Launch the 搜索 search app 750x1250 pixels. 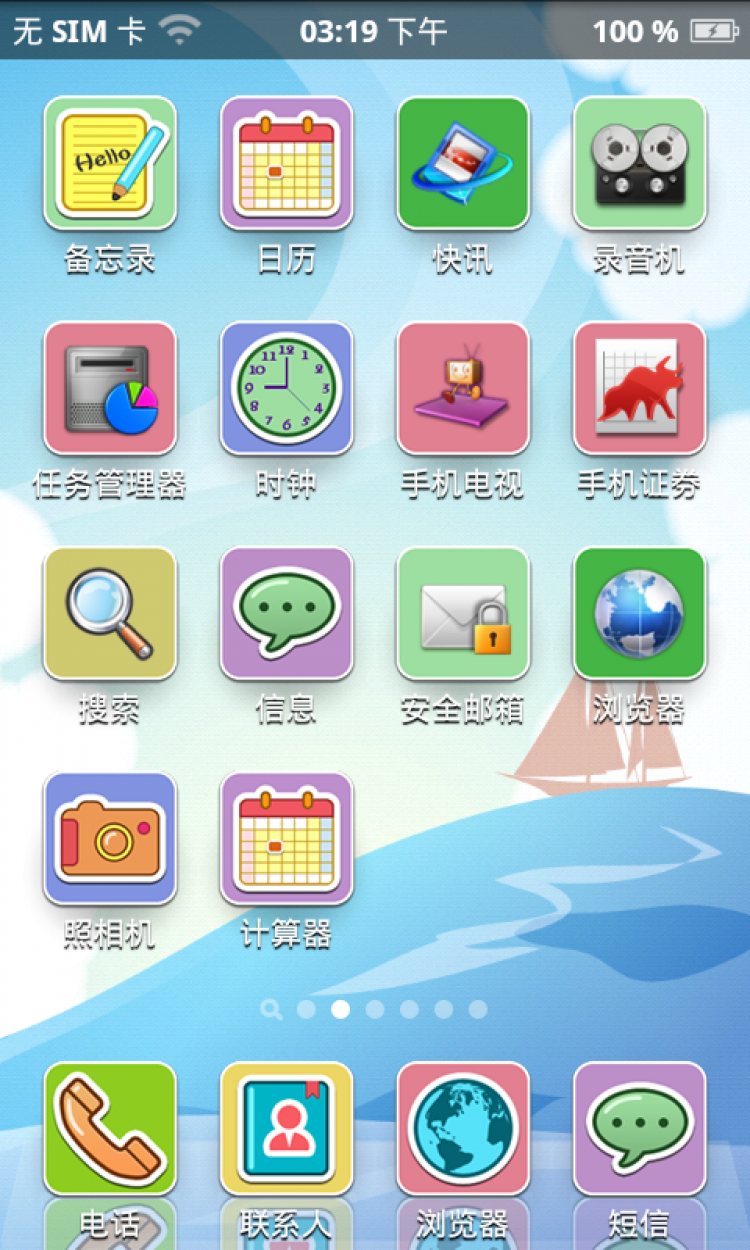[110, 613]
